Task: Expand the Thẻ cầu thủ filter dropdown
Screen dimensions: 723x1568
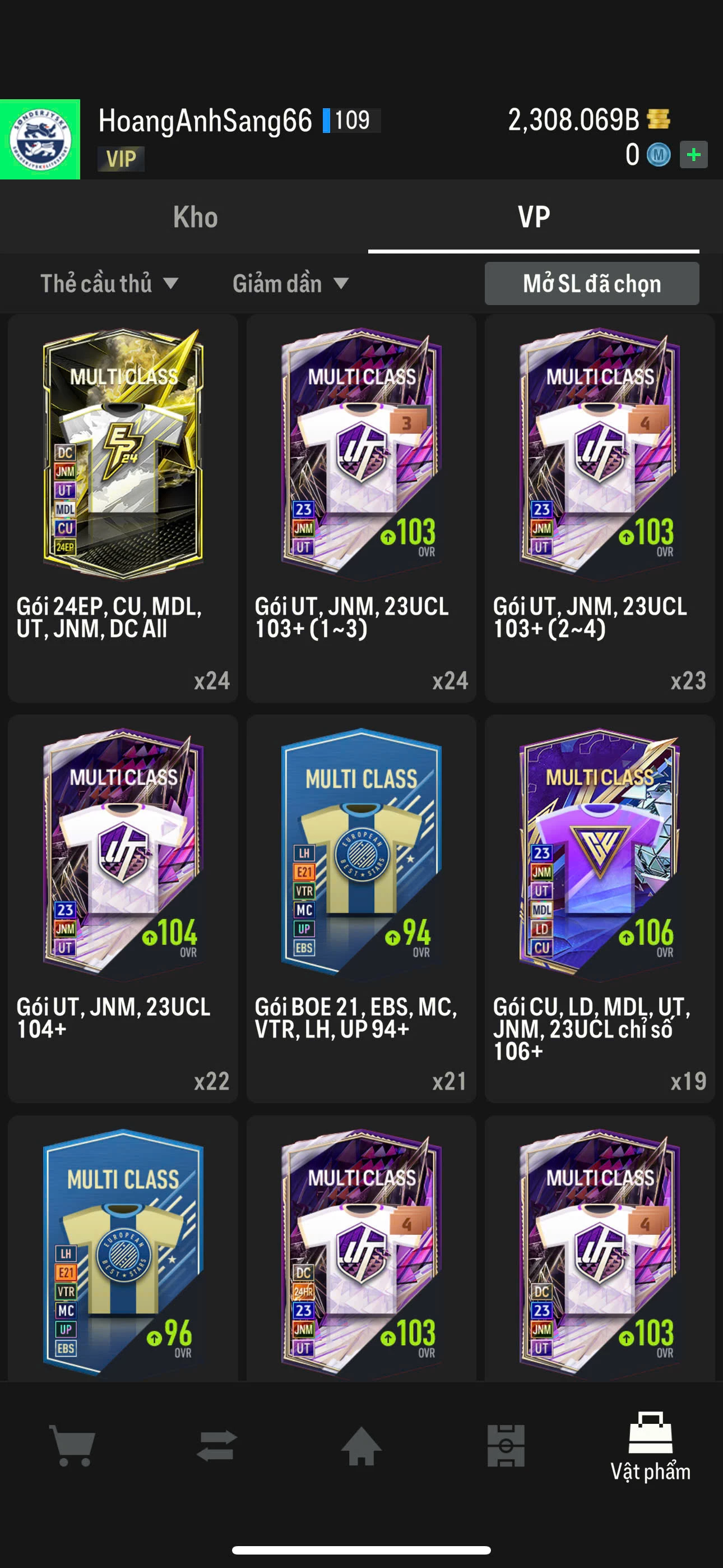Action: [109, 284]
